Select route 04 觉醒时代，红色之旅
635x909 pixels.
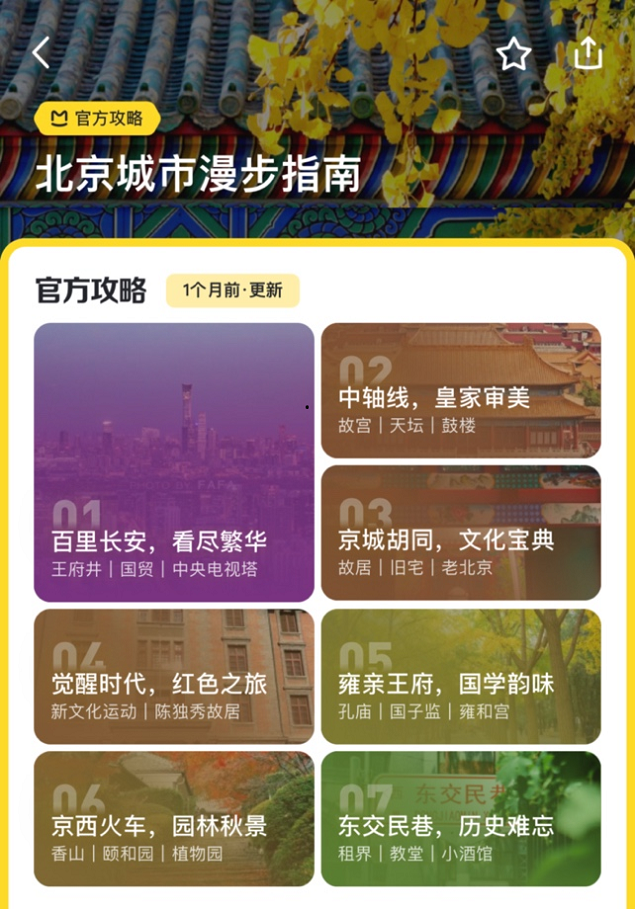click(174, 677)
